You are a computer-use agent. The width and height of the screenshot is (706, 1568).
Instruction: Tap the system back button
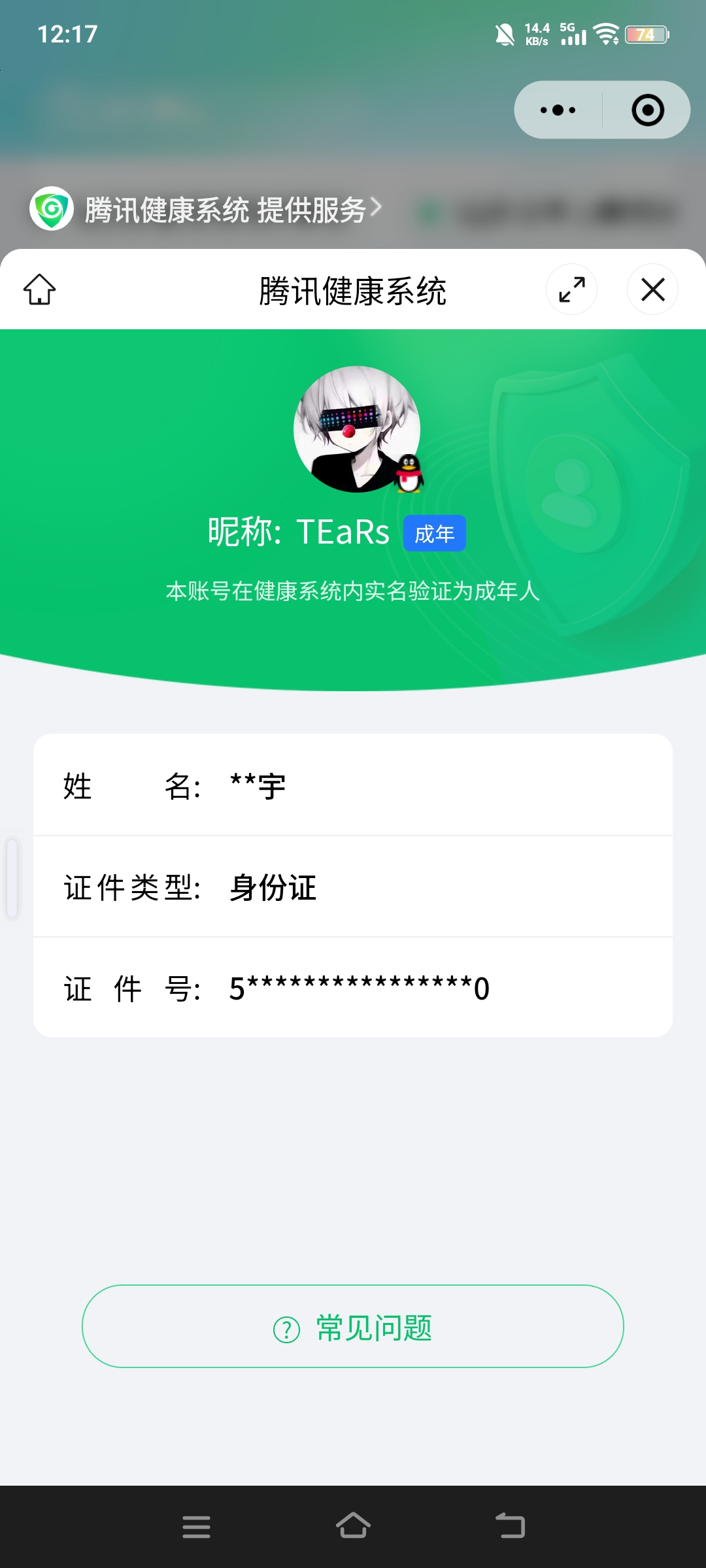point(510,1526)
